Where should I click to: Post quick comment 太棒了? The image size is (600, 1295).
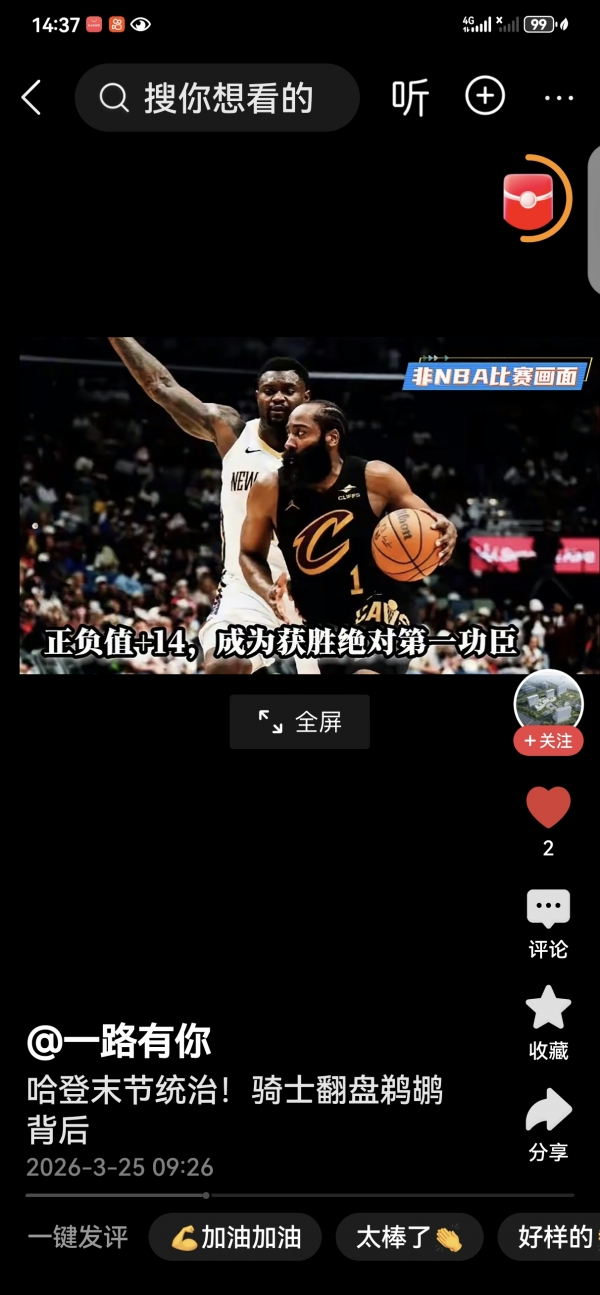coord(409,1237)
